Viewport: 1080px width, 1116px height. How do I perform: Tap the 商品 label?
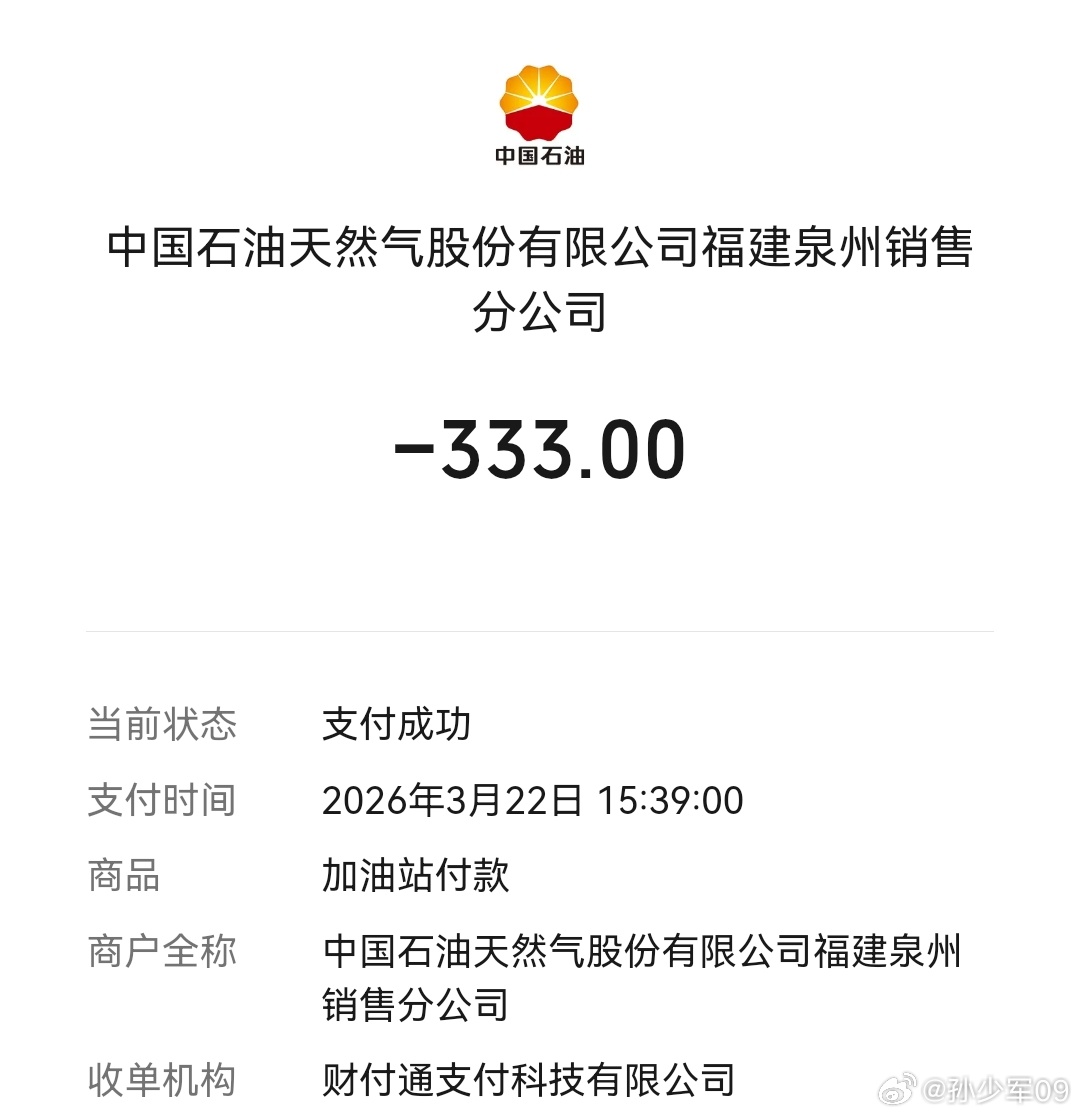(x=124, y=876)
